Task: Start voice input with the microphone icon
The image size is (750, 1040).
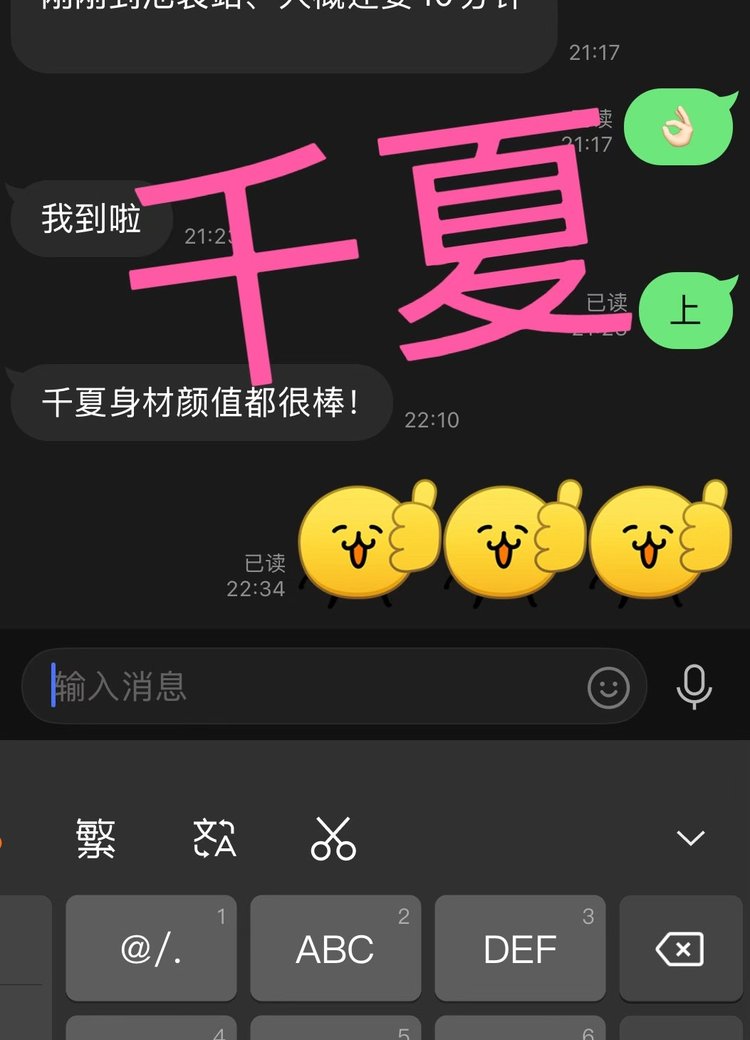Action: point(694,687)
